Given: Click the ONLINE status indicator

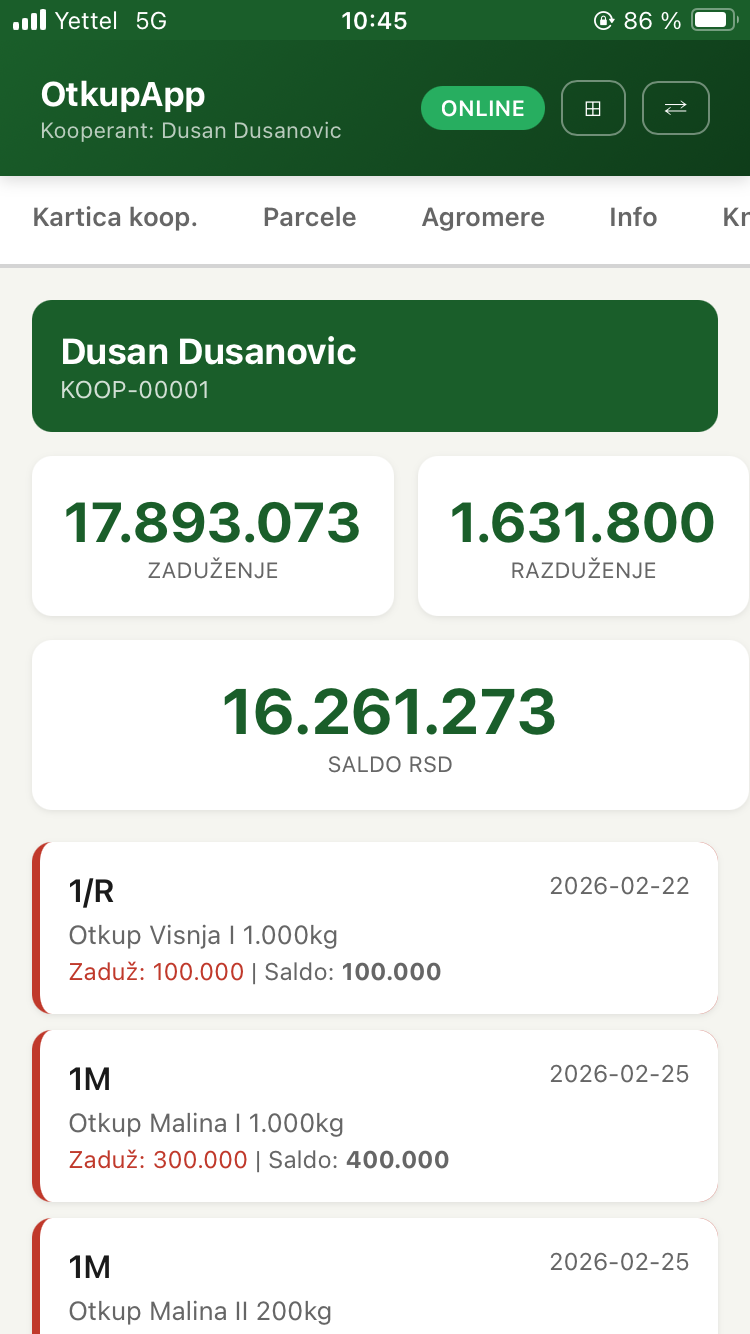Looking at the screenshot, I should pyautogui.click(x=482, y=108).
